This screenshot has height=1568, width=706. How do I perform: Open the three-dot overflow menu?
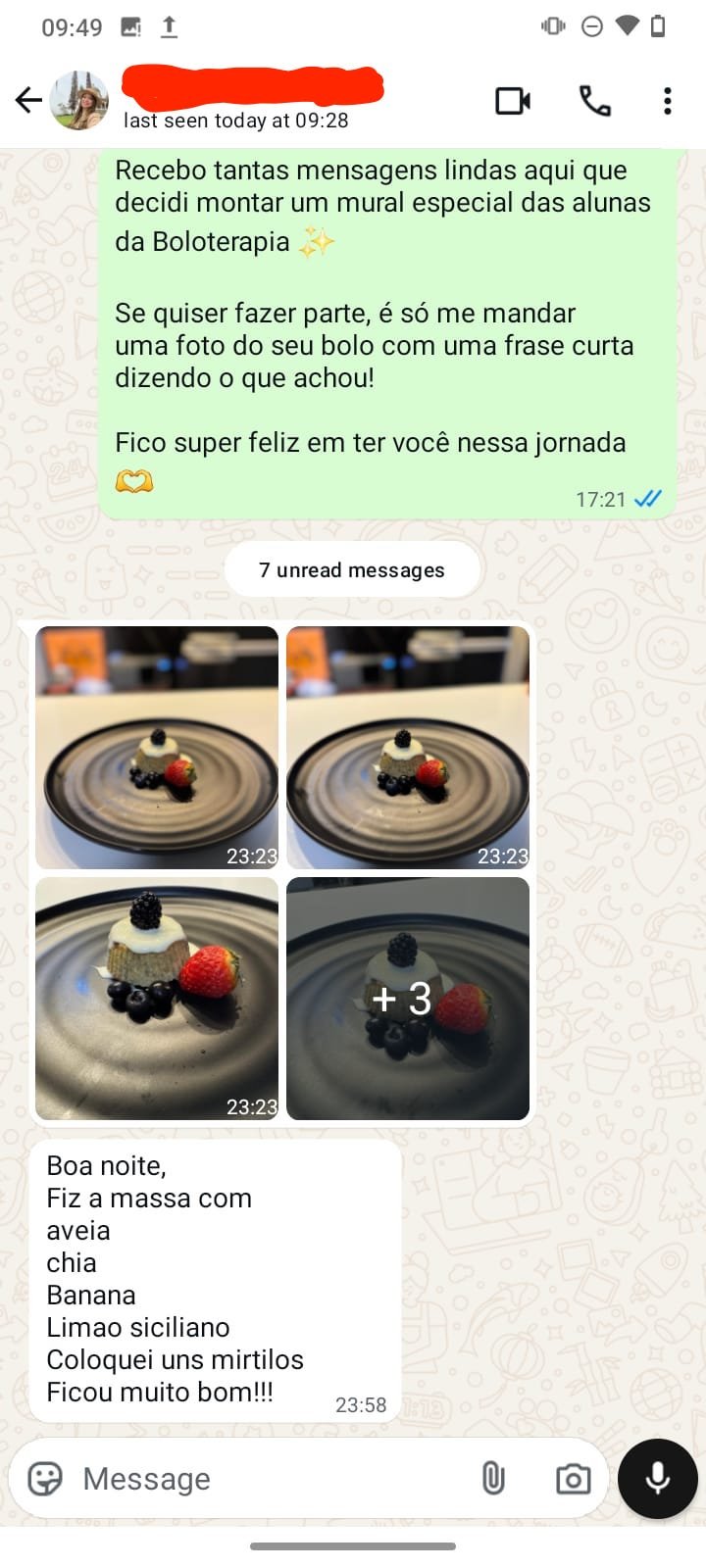coord(667,99)
